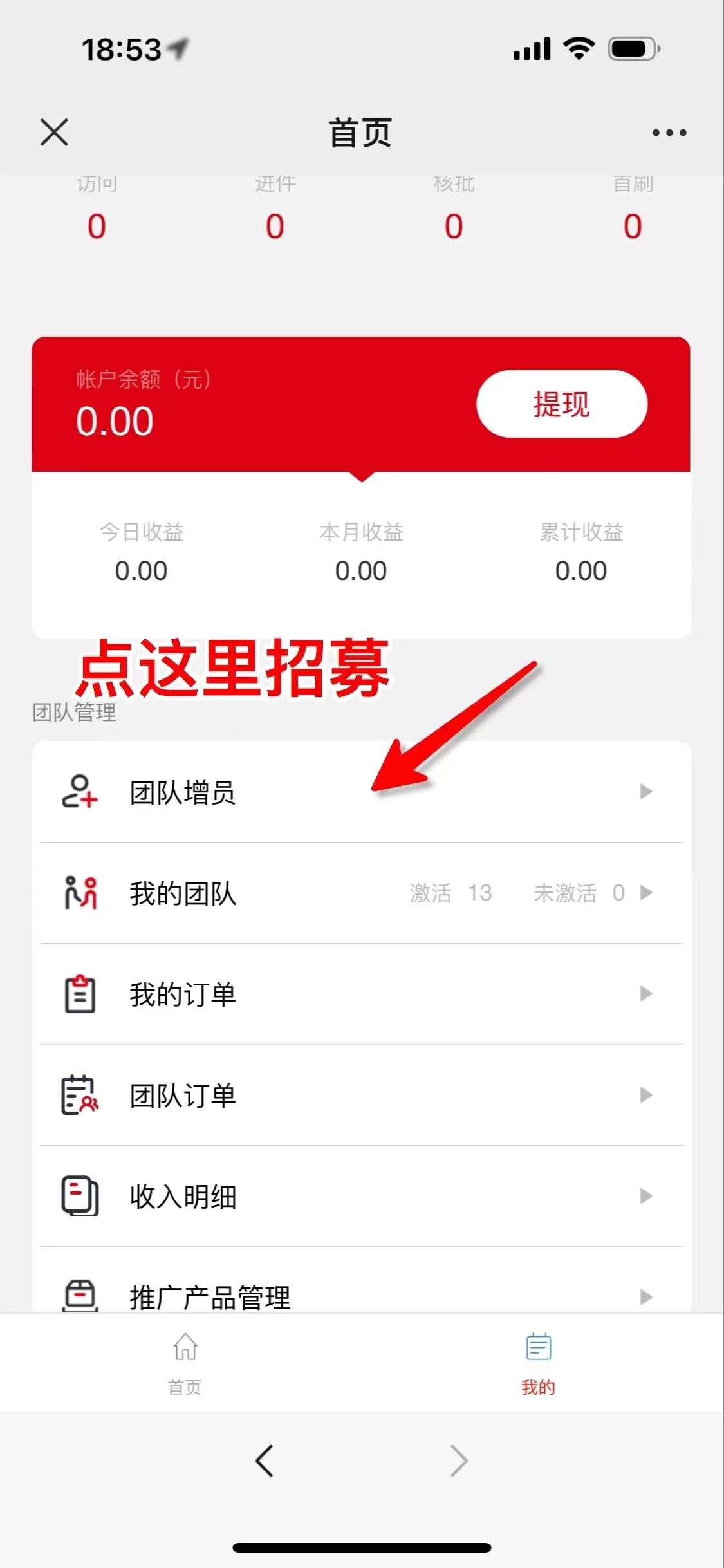This screenshot has height=1568, width=724.
Task: Go back with the browser back arrow
Action: coord(265,1460)
